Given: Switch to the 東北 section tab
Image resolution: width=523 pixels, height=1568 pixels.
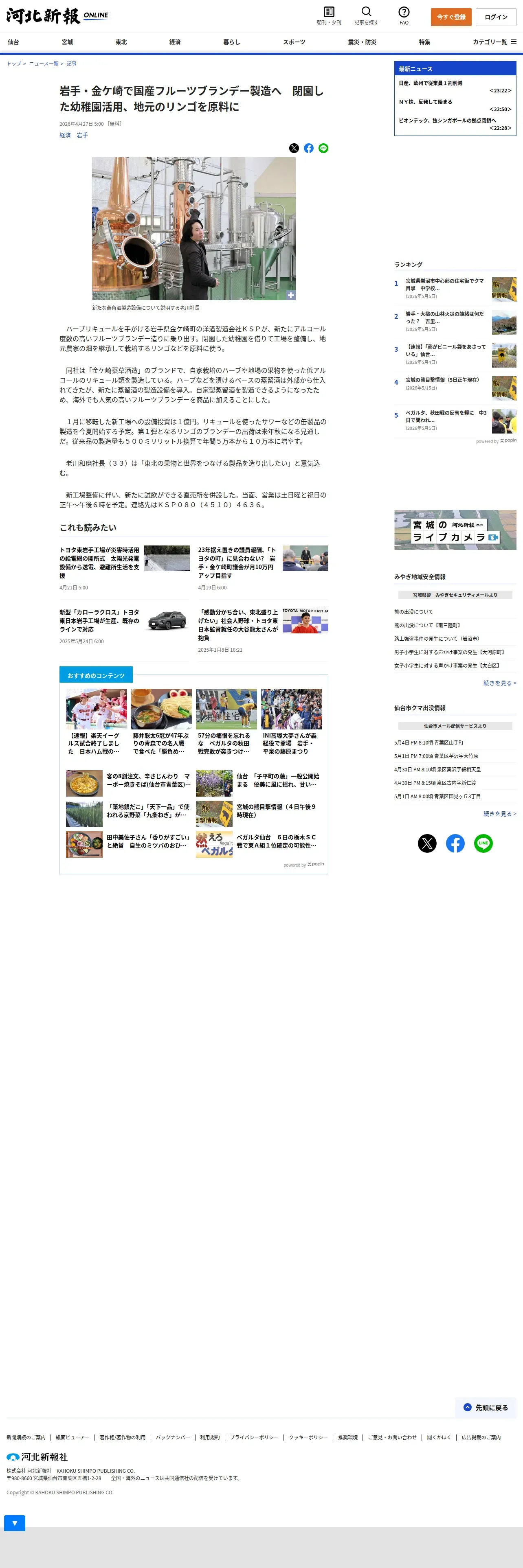Looking at the screenshot, I should coord(121,42).
